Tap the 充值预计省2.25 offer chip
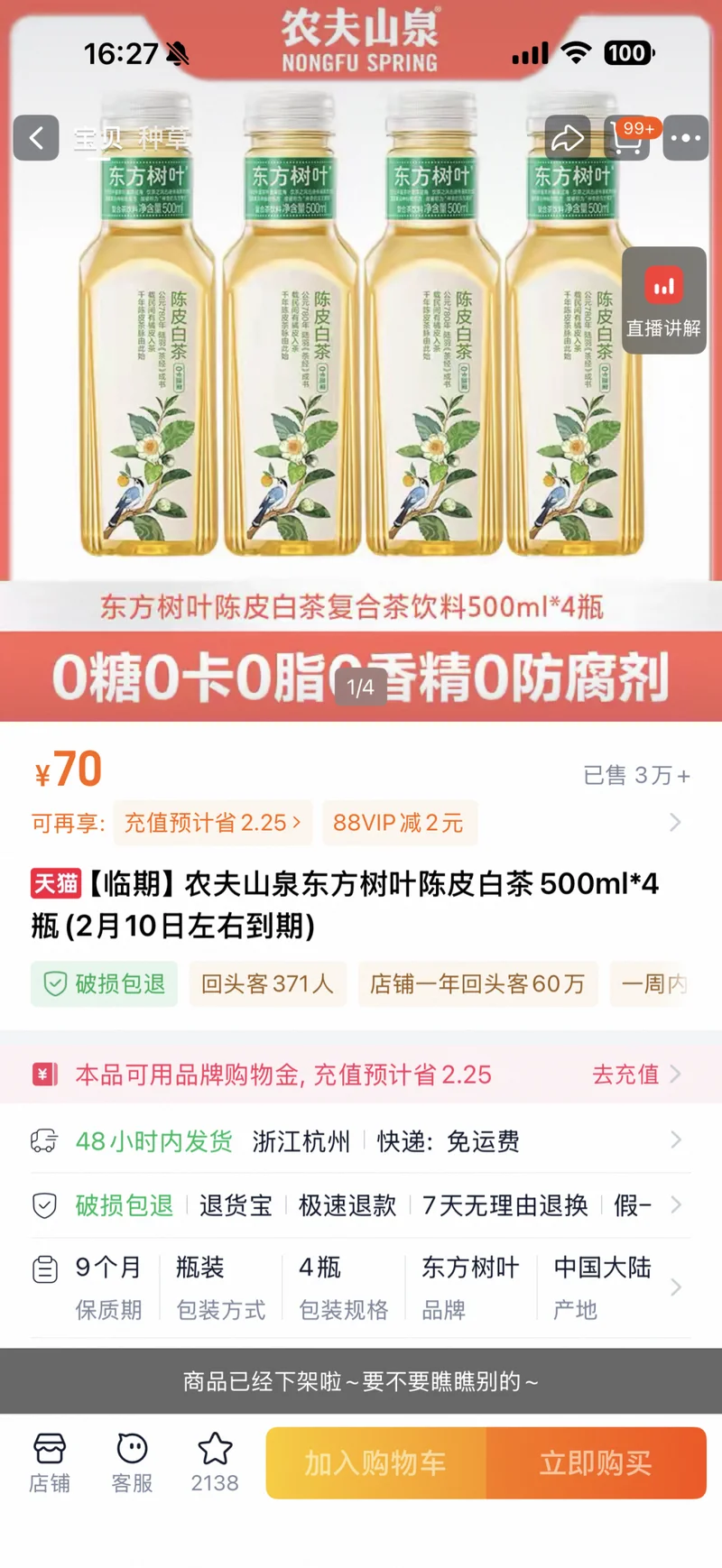This screenshot has width=722, height=1568. 212,823
